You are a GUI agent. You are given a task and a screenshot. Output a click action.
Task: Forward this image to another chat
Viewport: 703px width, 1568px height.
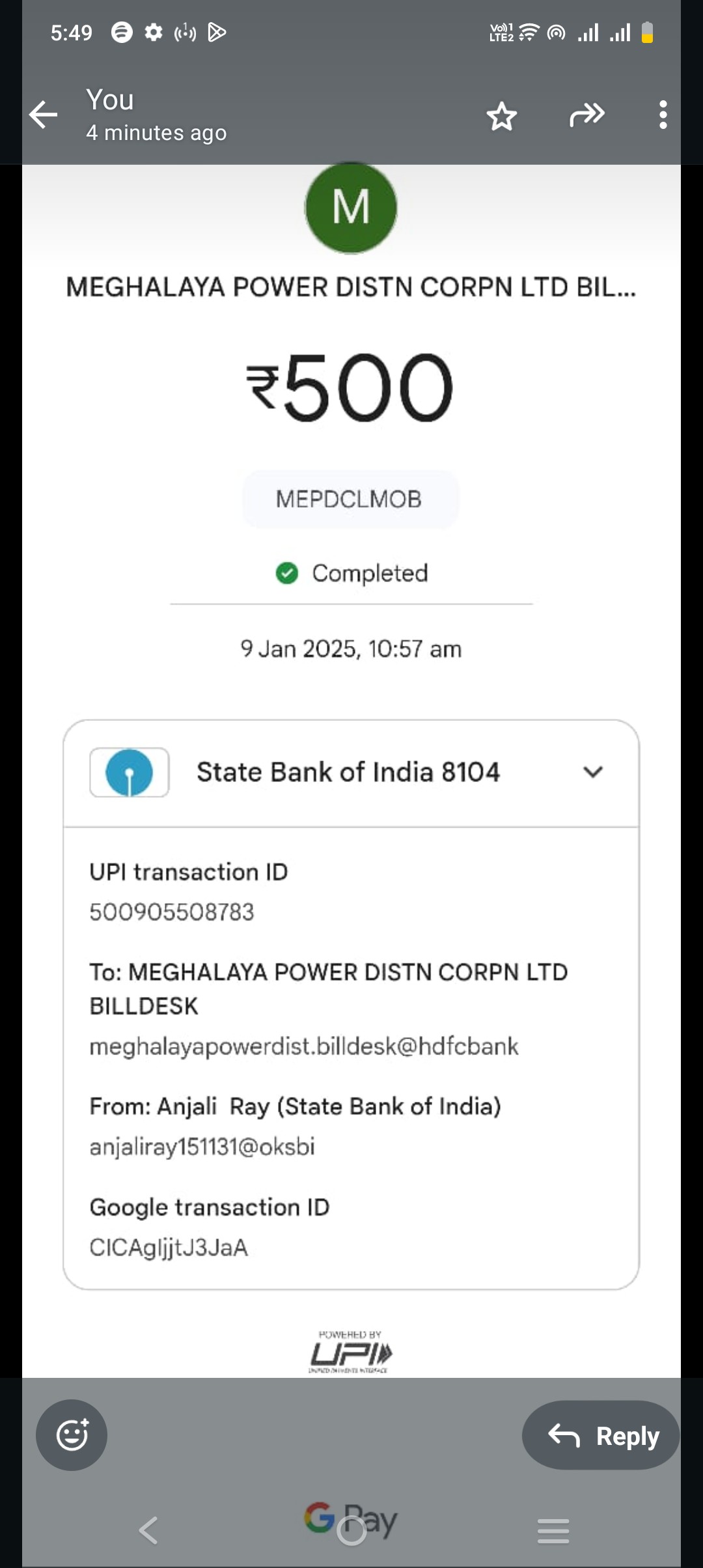[x=587, y=115]
